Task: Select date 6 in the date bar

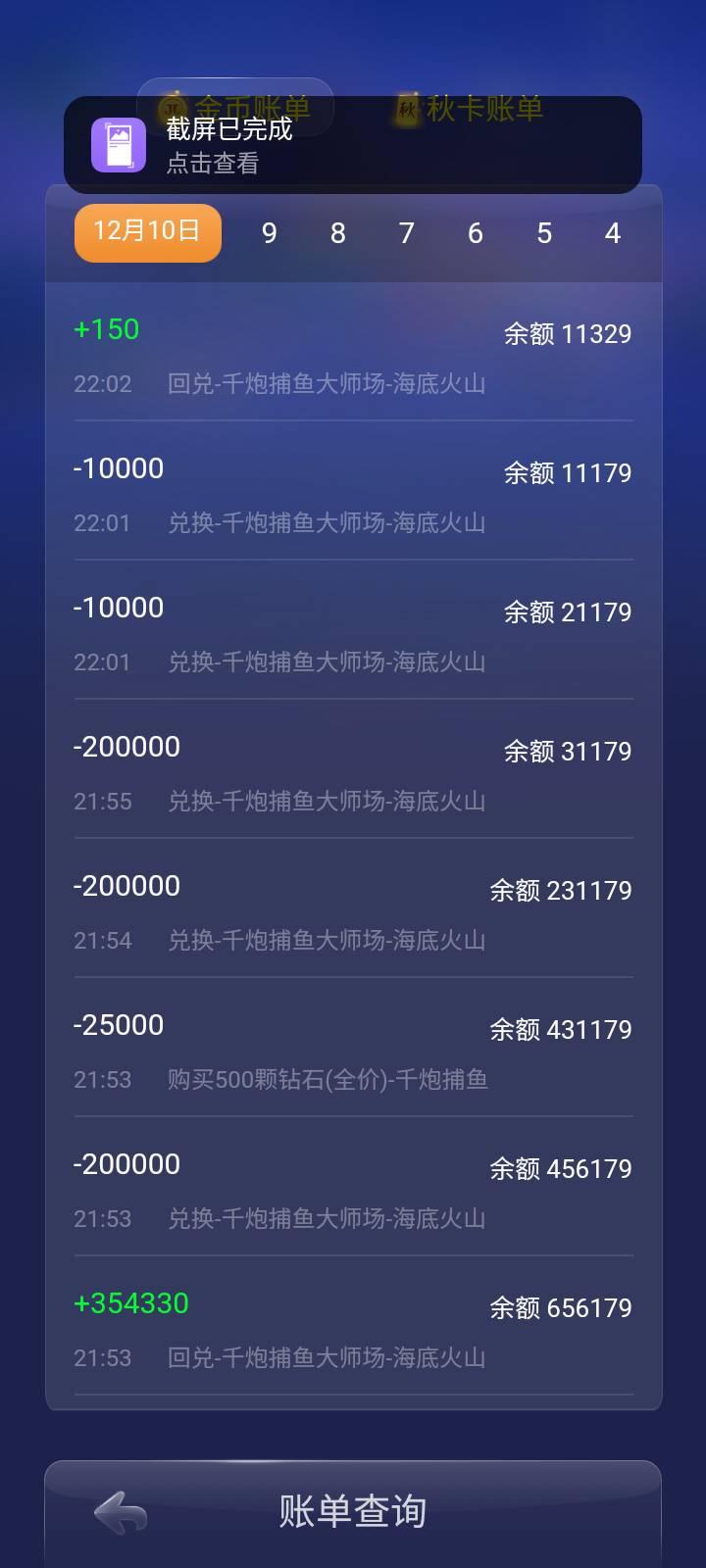Action: tap(475, 233)
